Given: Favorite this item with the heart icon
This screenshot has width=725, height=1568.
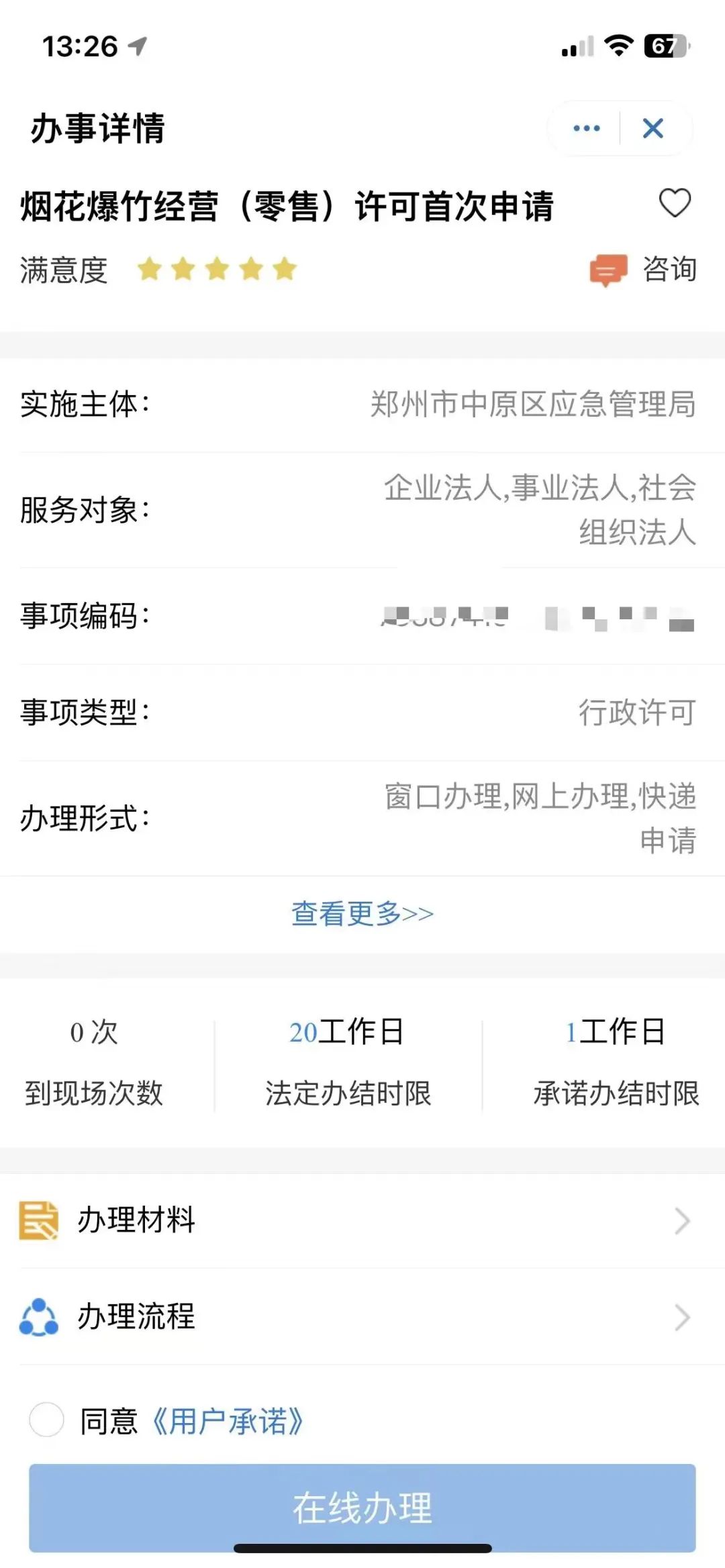Looking at the screenshot, I should click(x=674, y=203).
